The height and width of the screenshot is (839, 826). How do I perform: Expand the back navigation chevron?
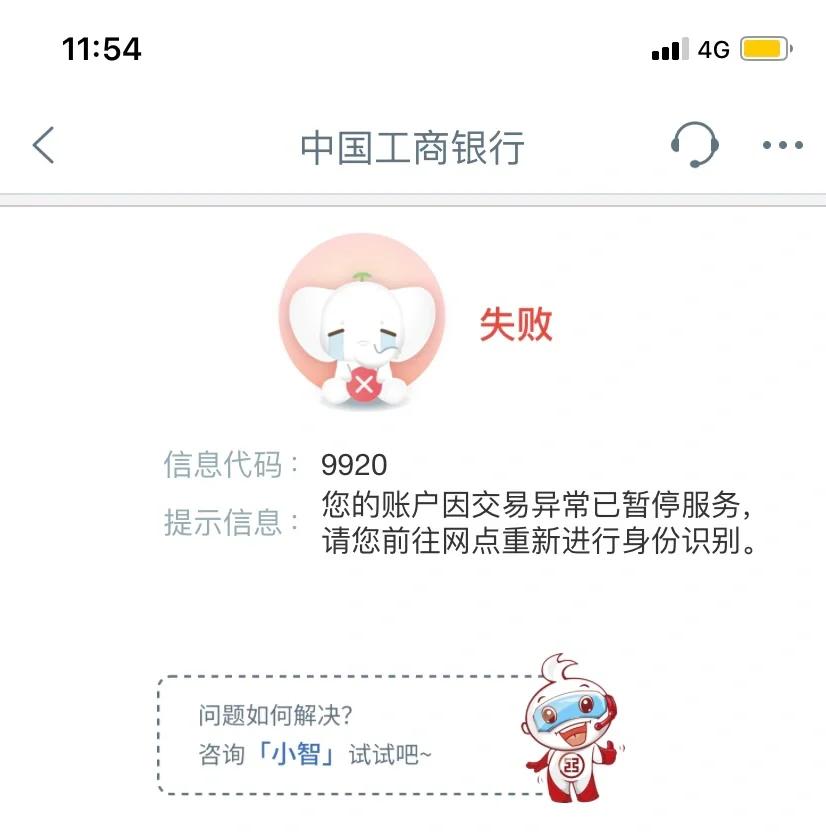(x=42, y=146)
